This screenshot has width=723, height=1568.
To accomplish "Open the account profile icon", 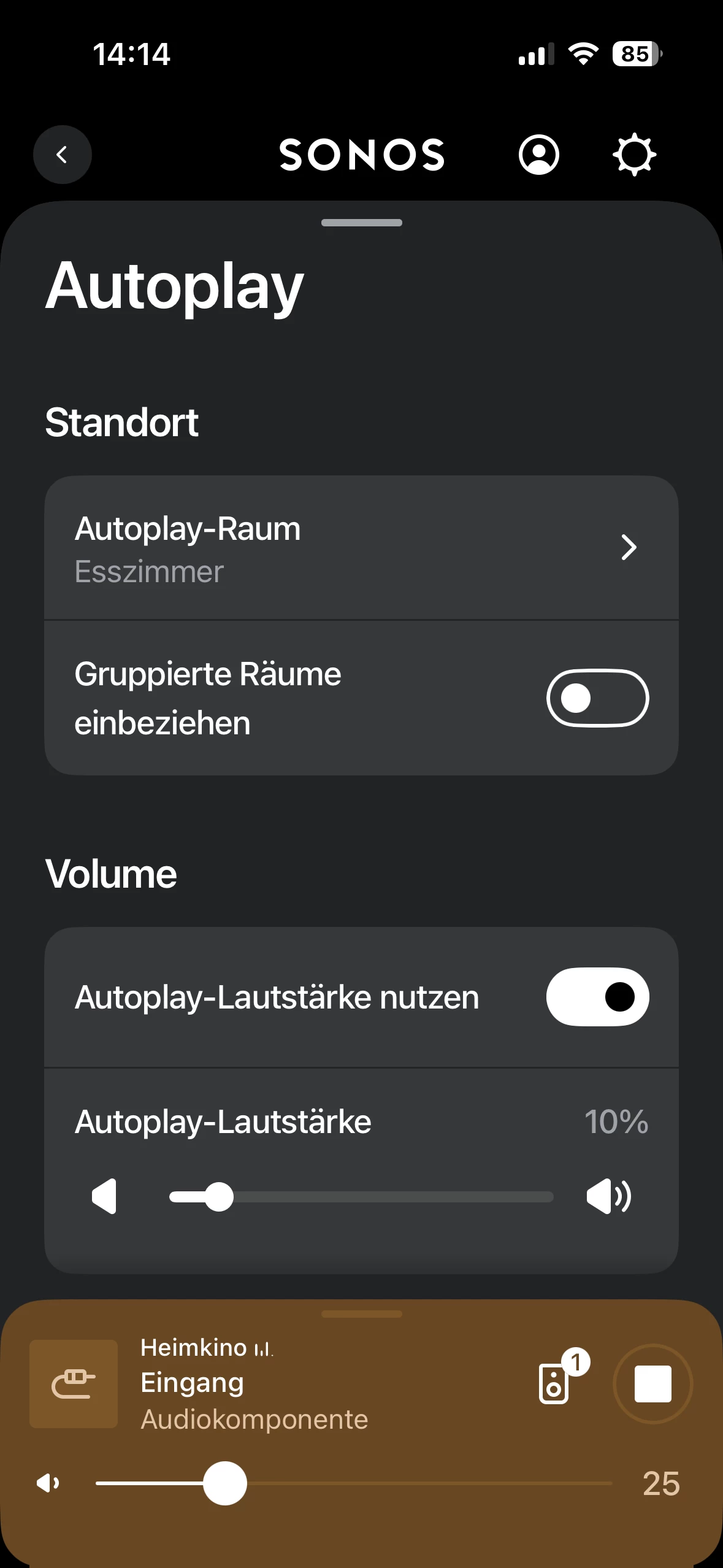I will pyautogui.click(x=538, y=155).
